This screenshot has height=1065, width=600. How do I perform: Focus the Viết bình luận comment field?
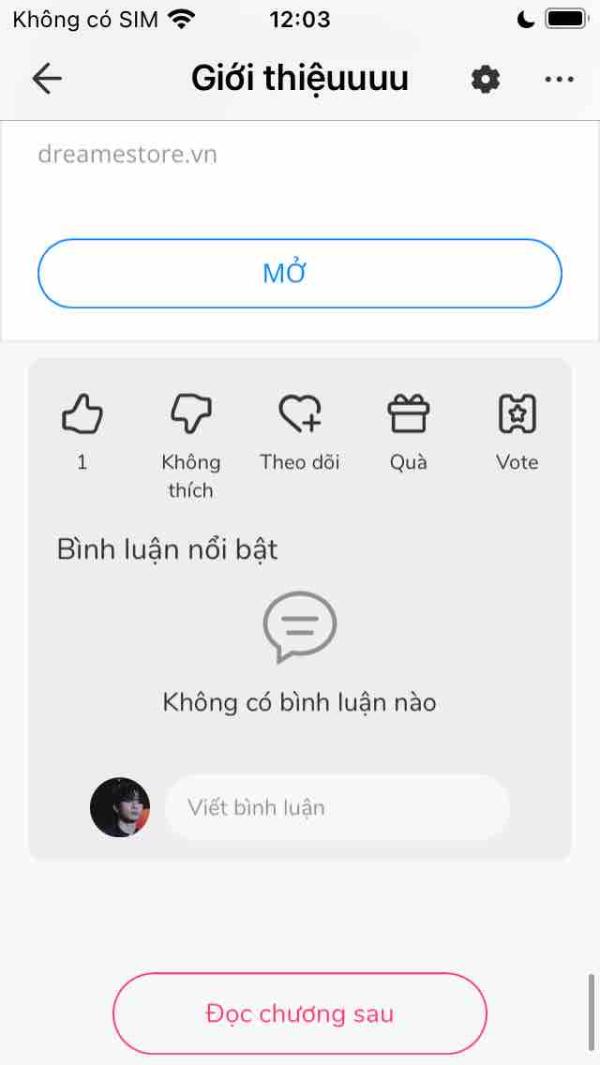point(337,807)
